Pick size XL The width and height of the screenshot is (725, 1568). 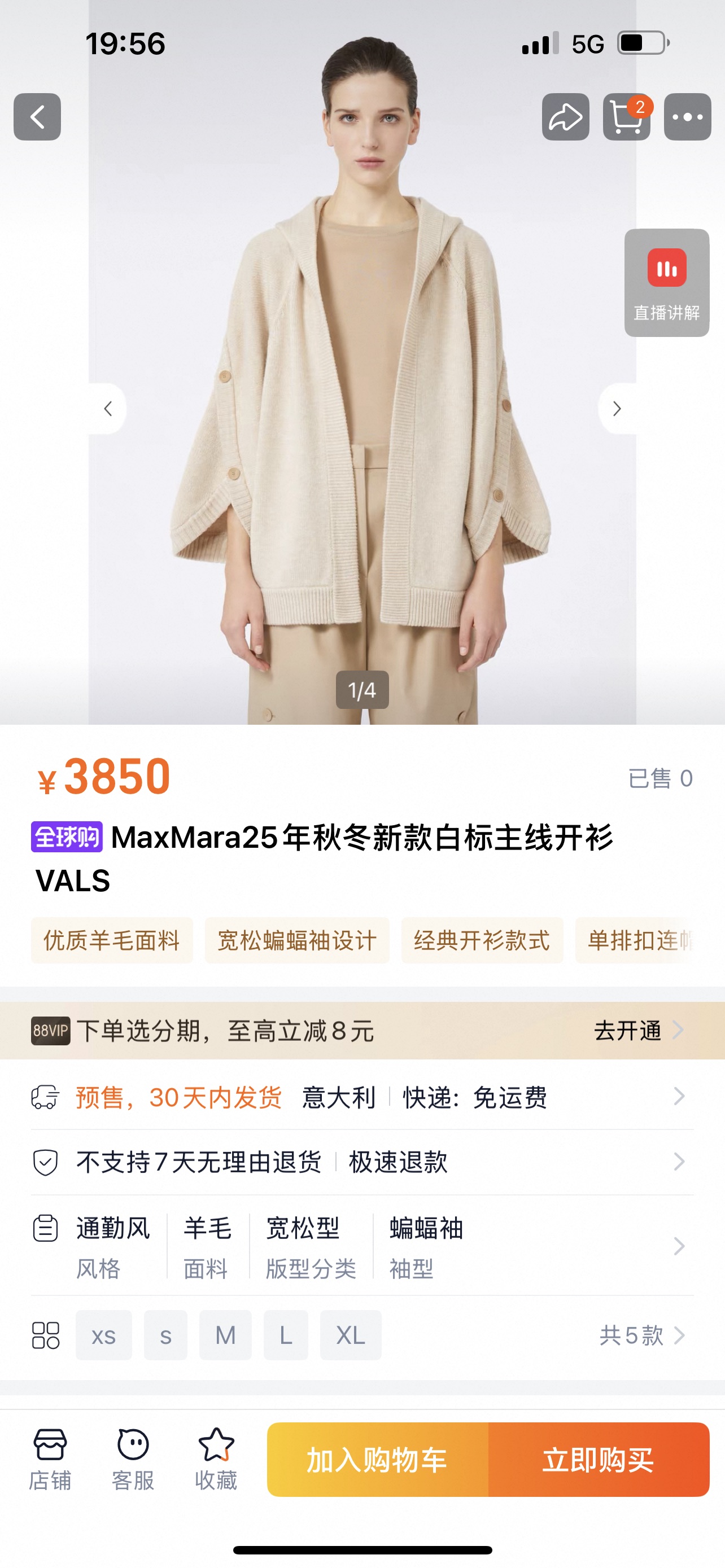[x=351, y=1335]
